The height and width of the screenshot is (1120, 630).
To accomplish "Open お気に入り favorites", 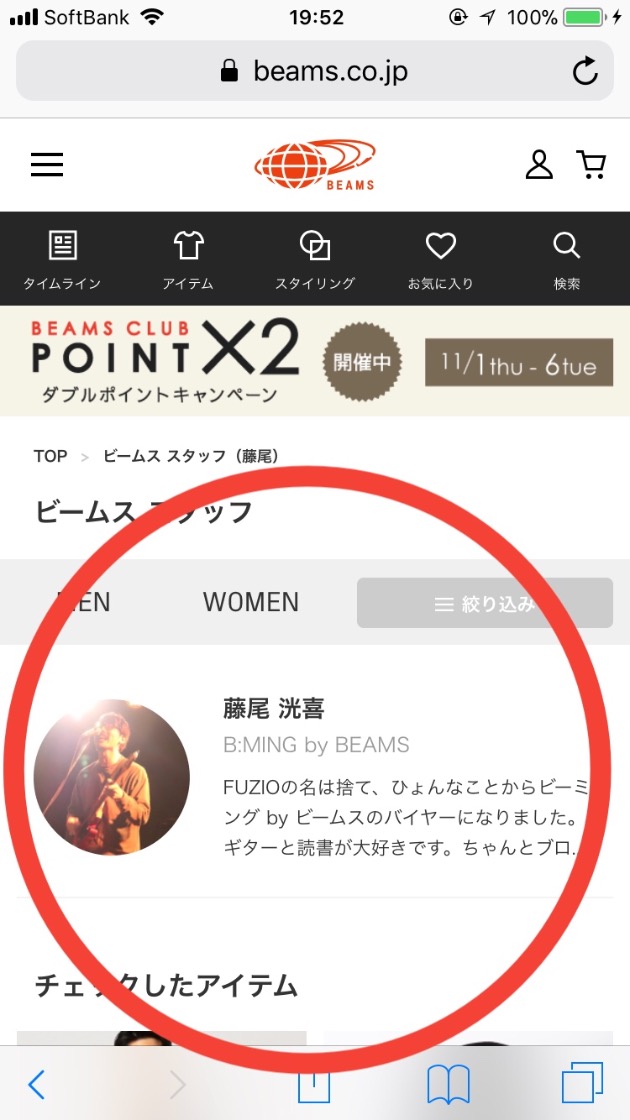I will click(440, 259).
